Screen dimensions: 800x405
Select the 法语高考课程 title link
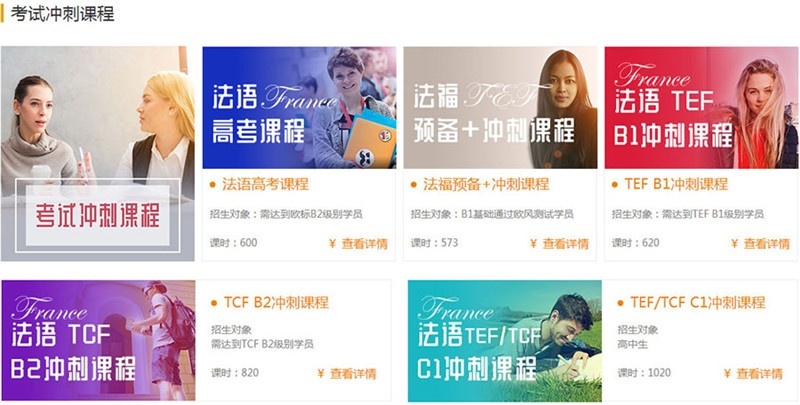click(265, 185)
